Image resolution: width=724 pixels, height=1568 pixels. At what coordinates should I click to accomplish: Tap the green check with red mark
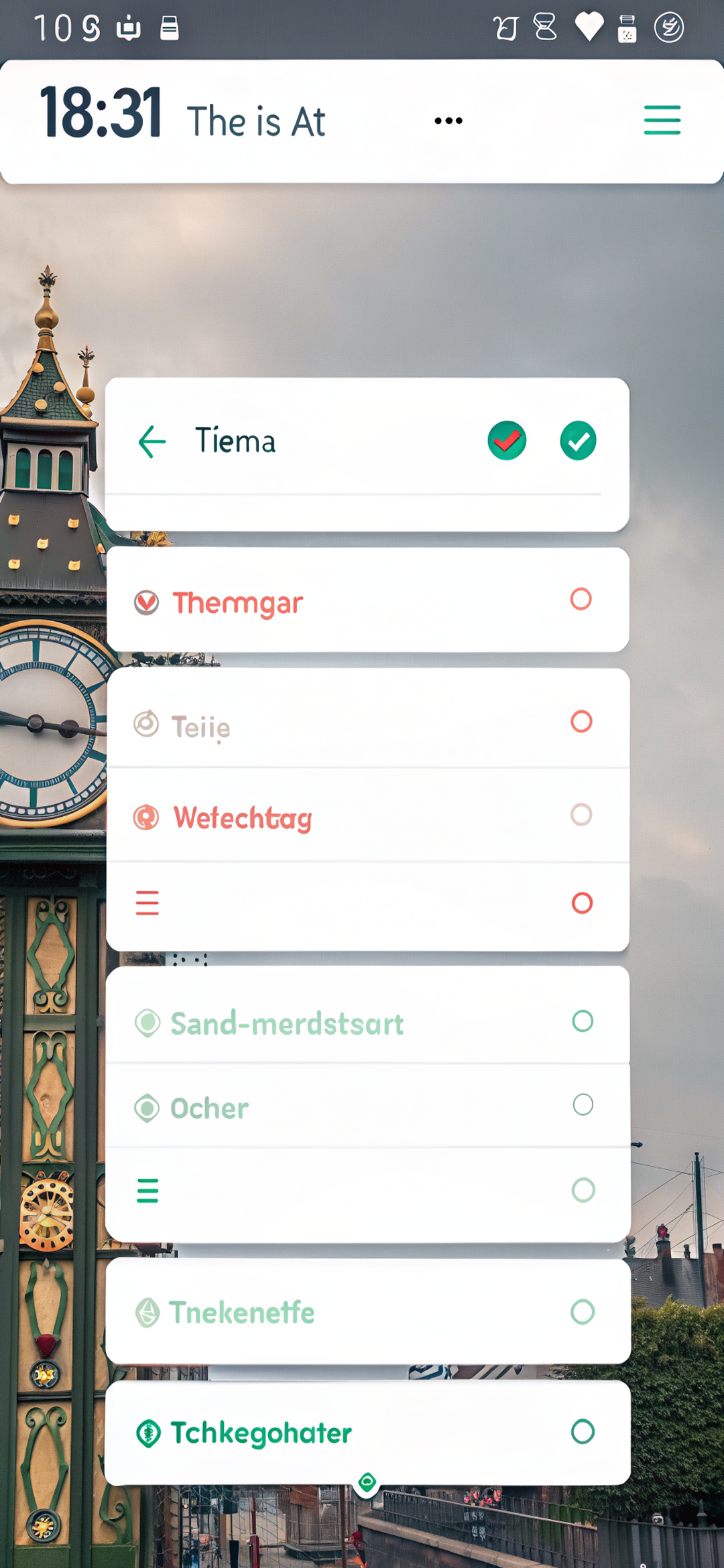[x=507, y=441]
